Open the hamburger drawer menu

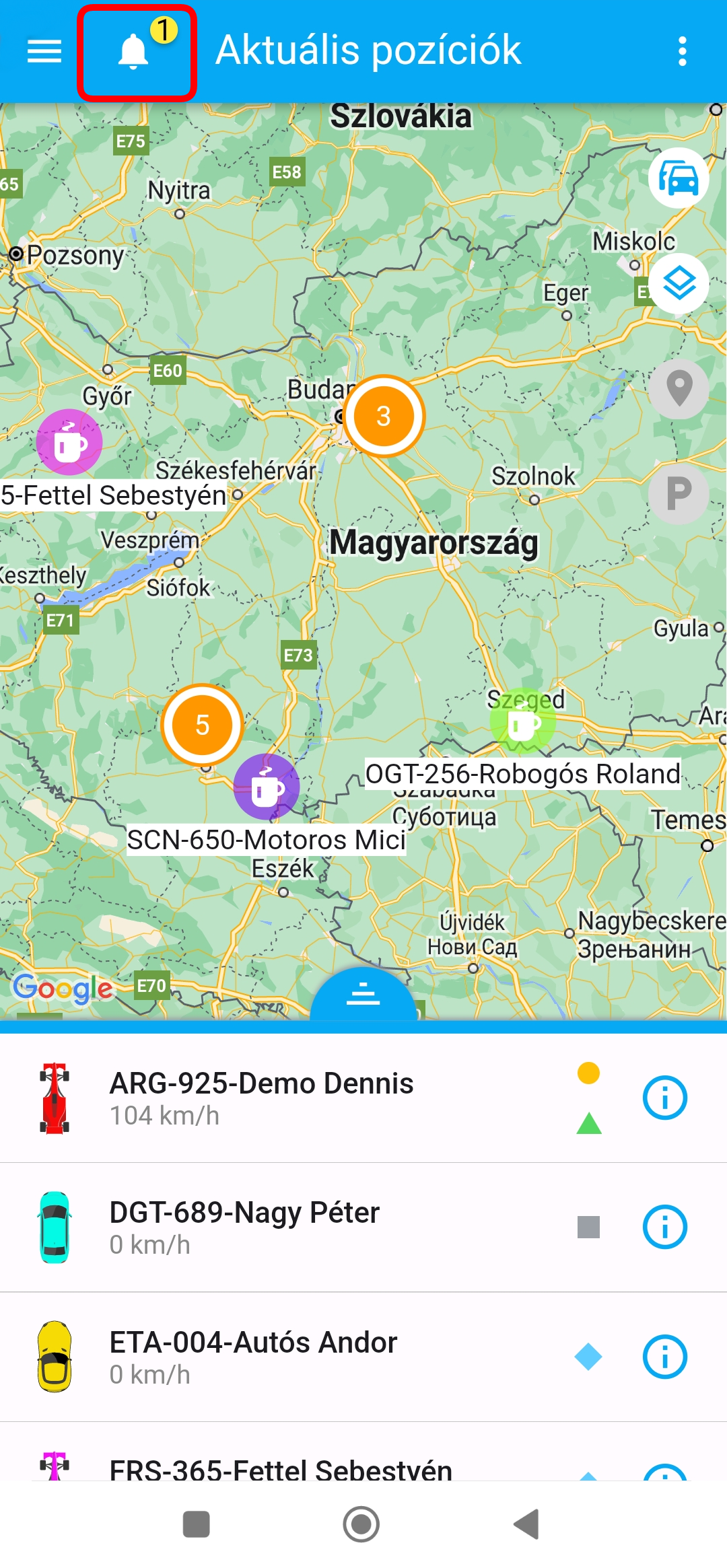[x=44, y=51]
